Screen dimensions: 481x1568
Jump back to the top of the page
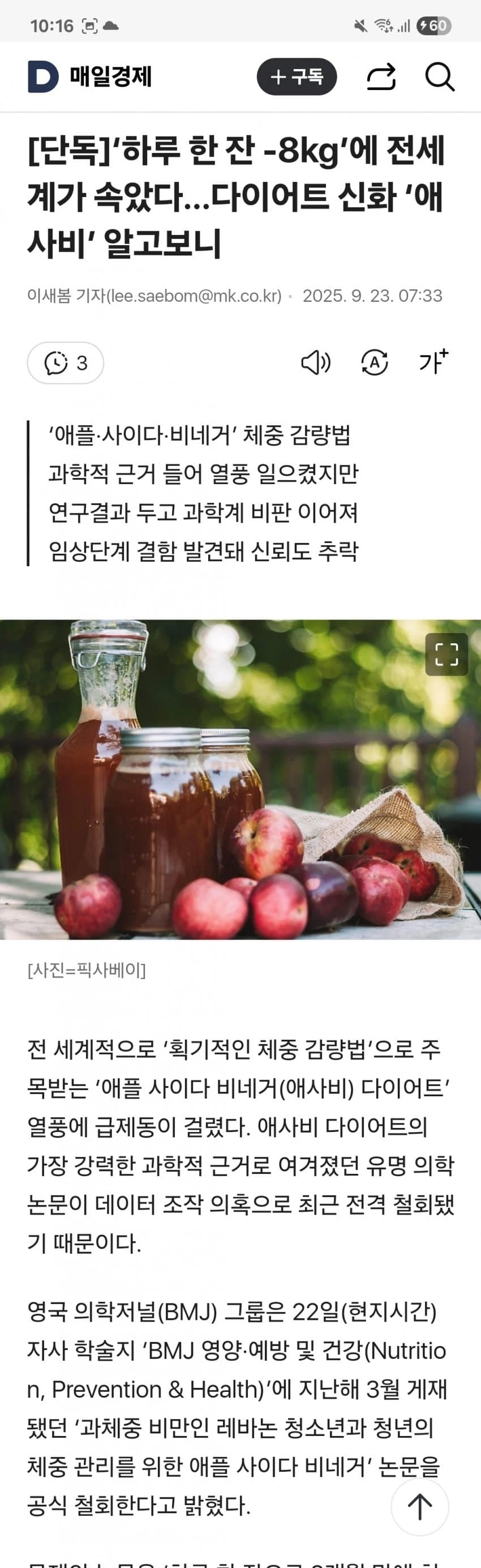point(419,1507)
